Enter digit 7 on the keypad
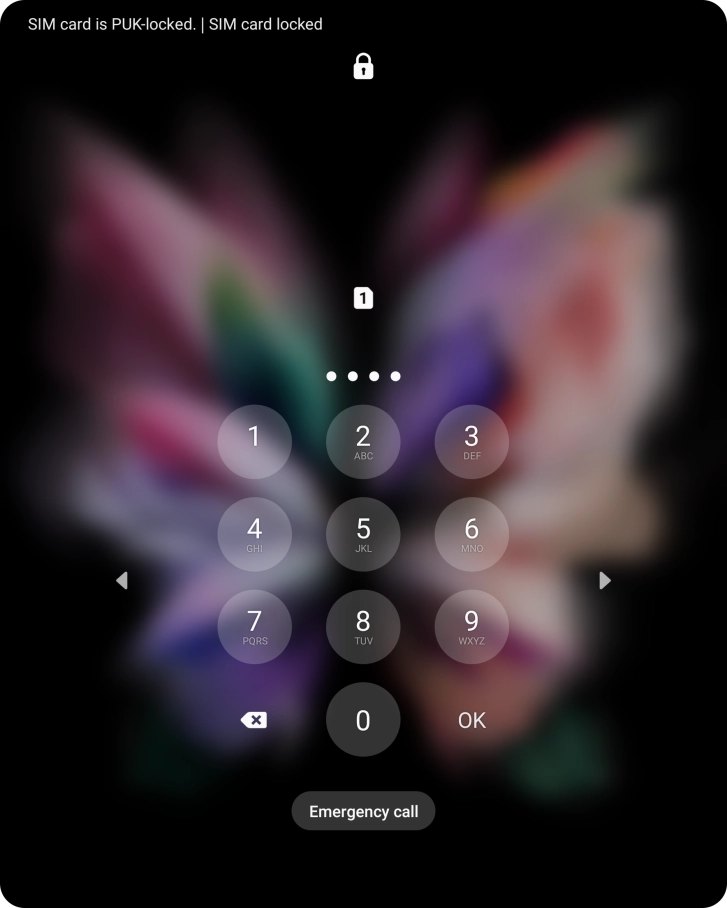Viewport: 727px width, 908px height. (254, 627)
